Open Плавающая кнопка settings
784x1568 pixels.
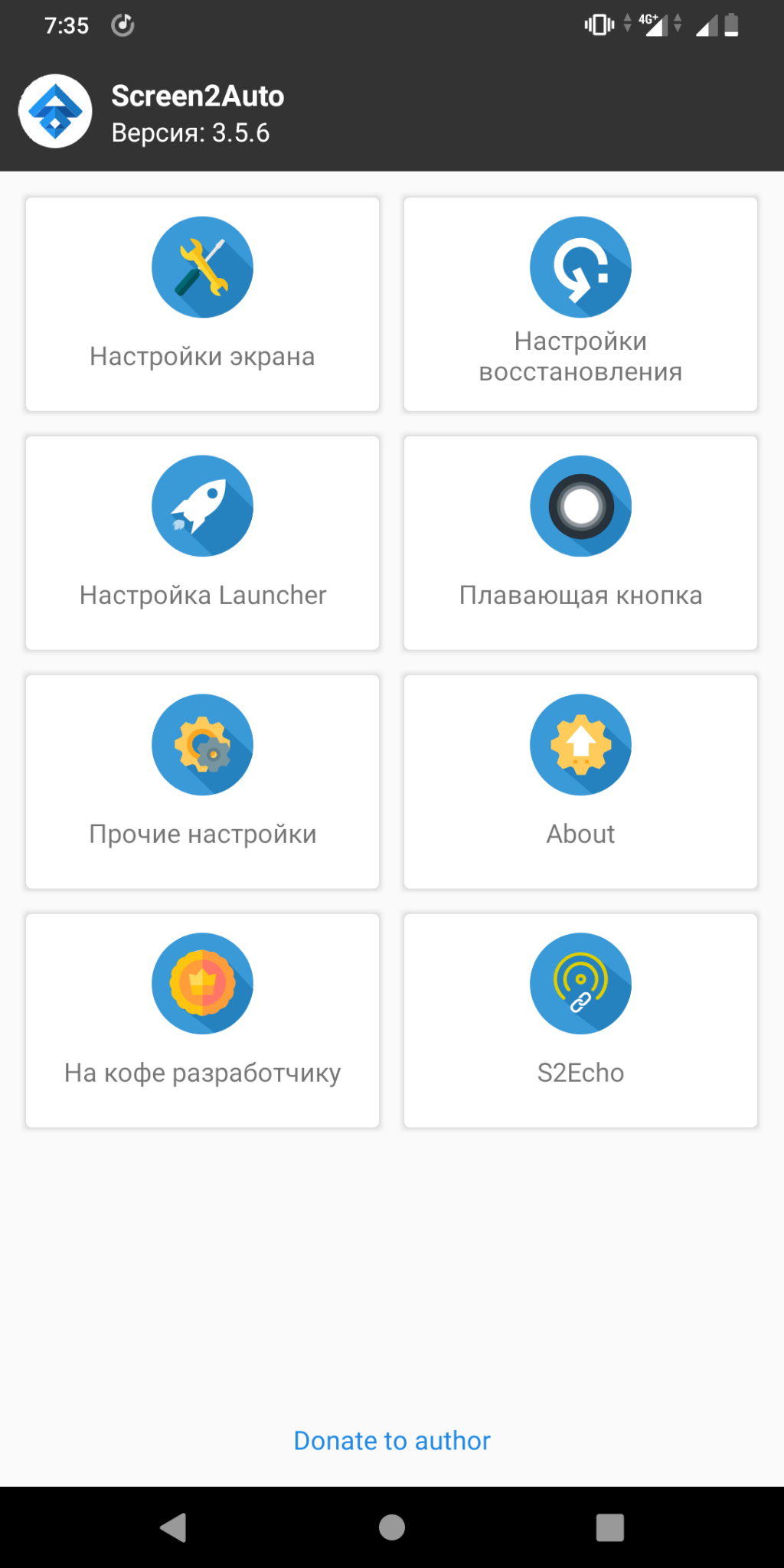[x=580, y=543]
